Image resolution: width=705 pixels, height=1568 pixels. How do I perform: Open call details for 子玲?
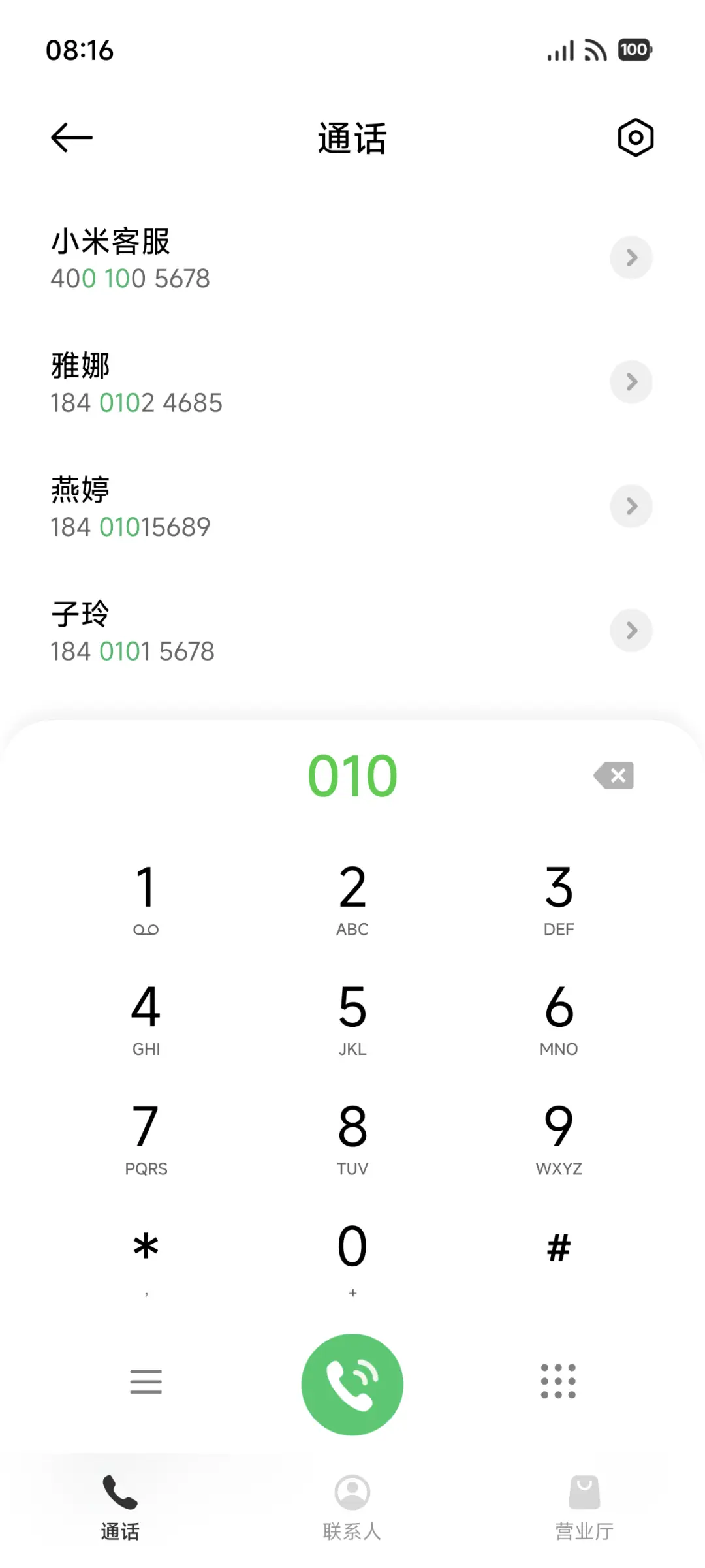coord(631,631)
